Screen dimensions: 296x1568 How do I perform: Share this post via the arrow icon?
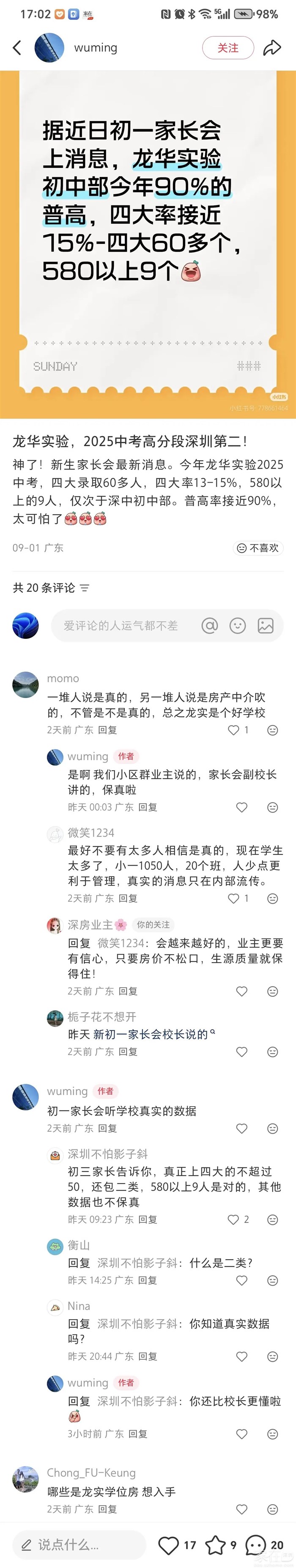[271, 47]
